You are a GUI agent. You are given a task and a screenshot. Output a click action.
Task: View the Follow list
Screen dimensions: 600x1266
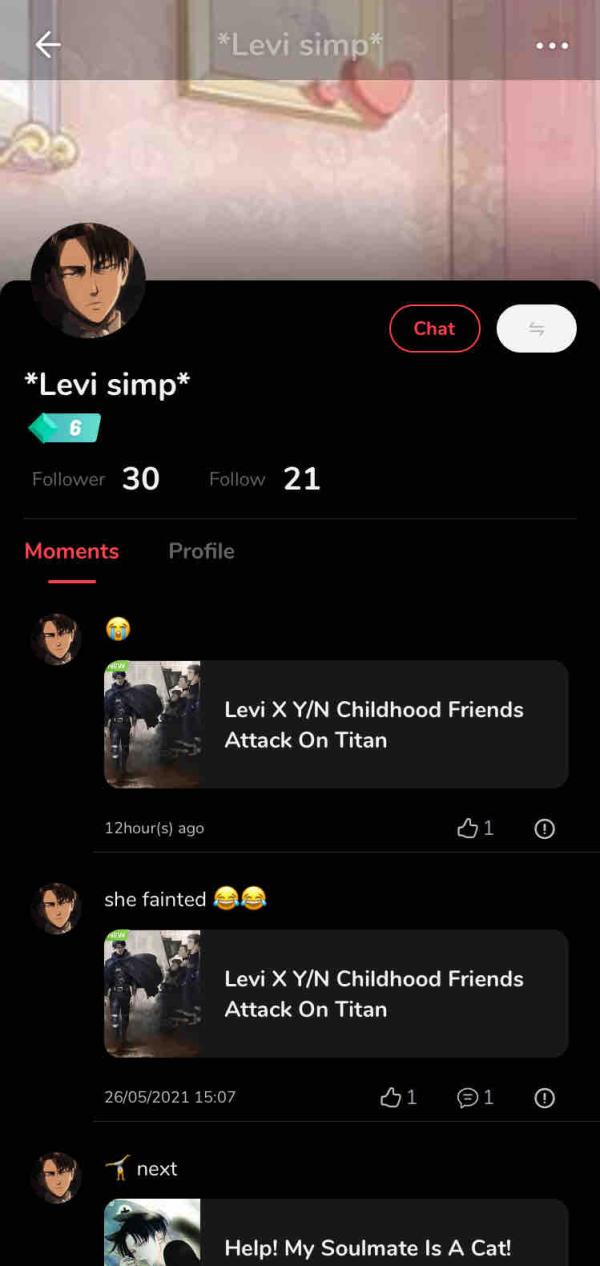pos(264,479)
